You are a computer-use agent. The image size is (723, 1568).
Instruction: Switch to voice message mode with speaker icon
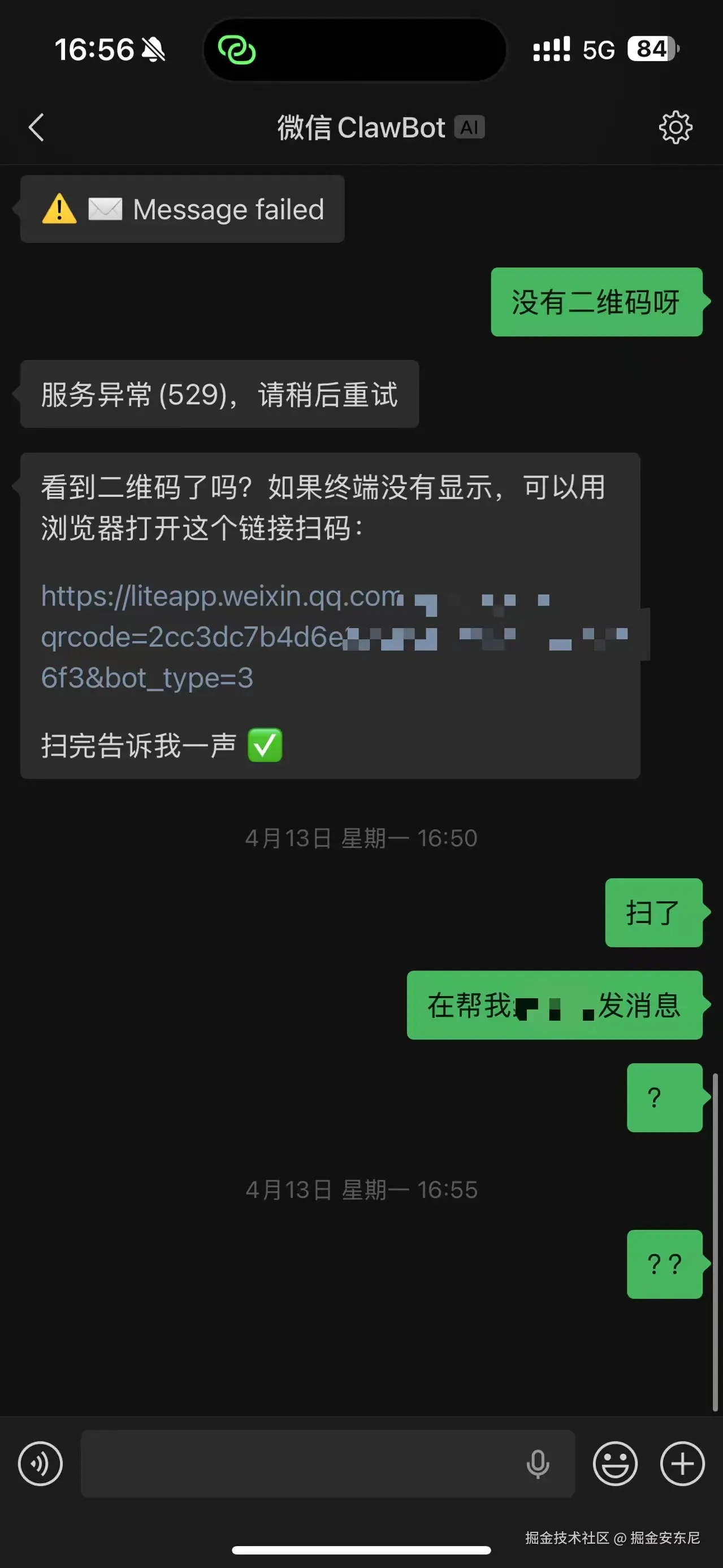click(x=40, y=1465)
